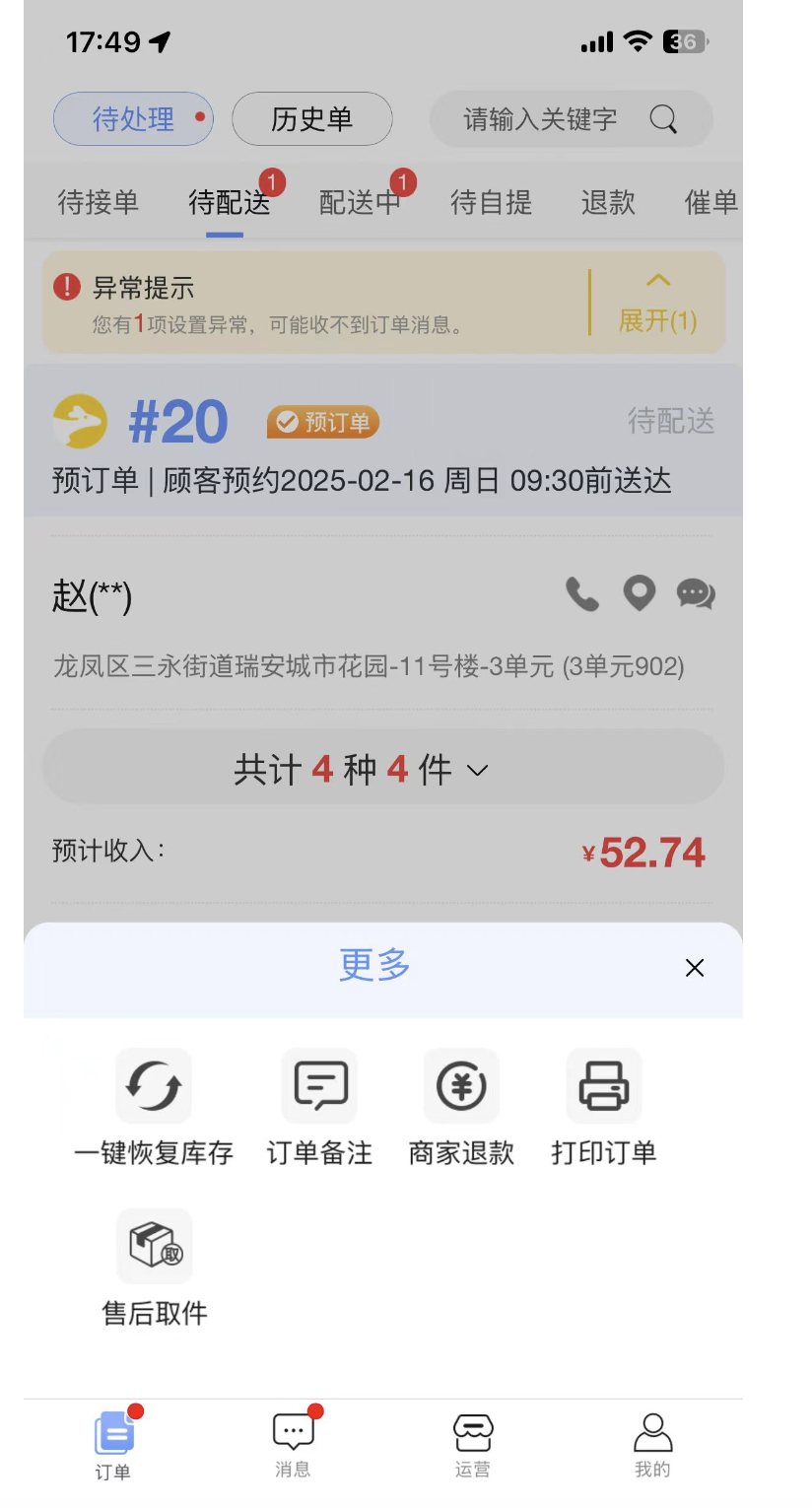Screen dimensions: 812x1508
Task: Switch to the 待接单 tab
Action: 98,202
